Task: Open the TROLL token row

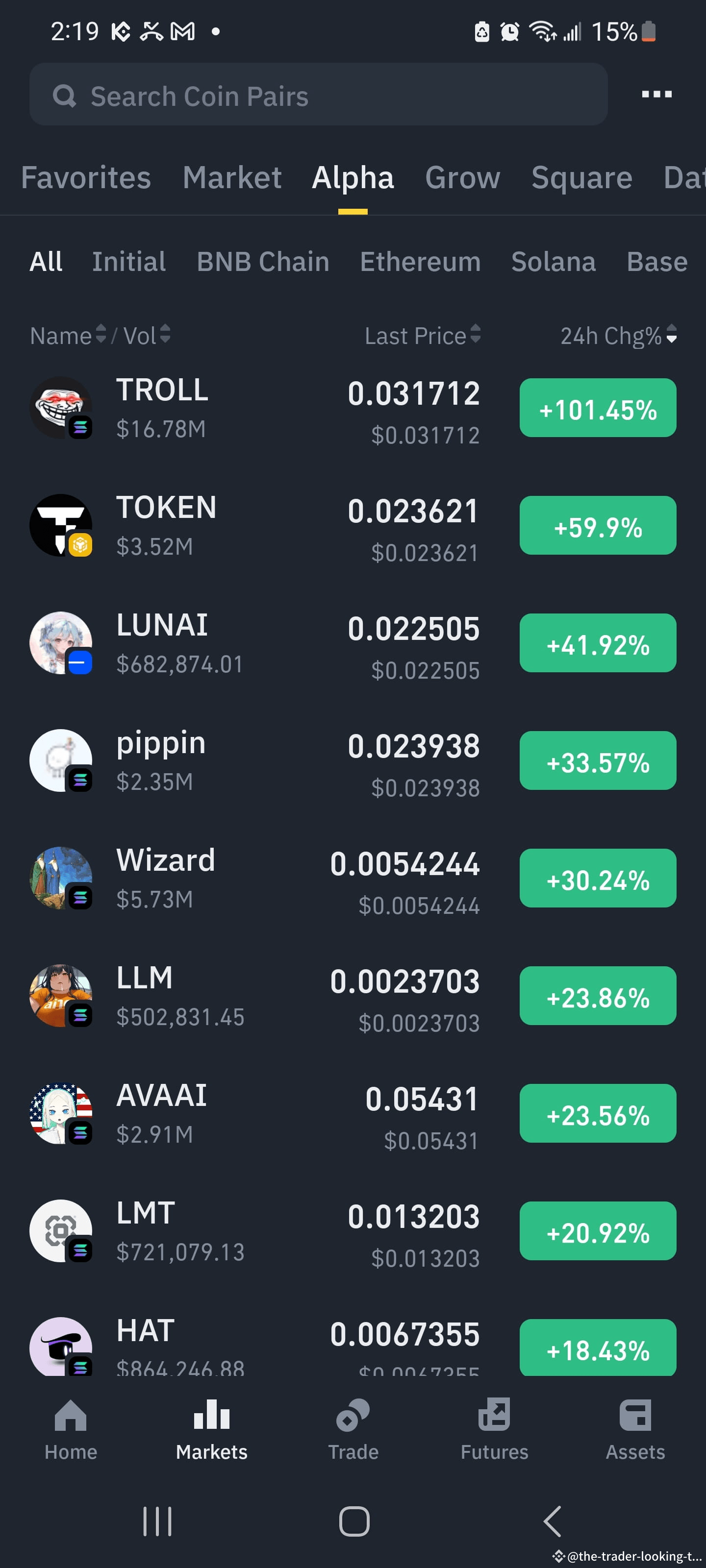Action: click(244, 408)
